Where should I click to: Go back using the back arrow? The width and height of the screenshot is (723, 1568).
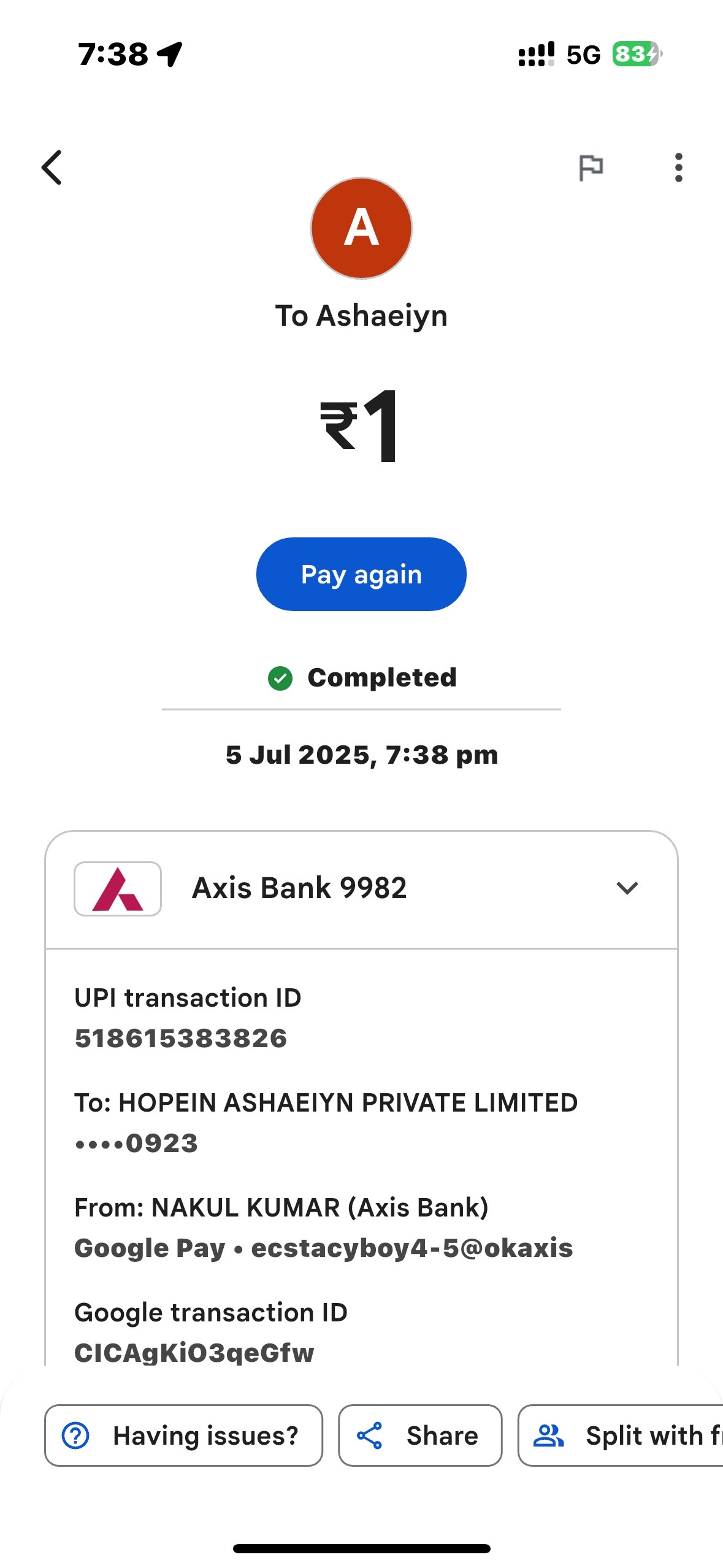click(x=52, y=167)
